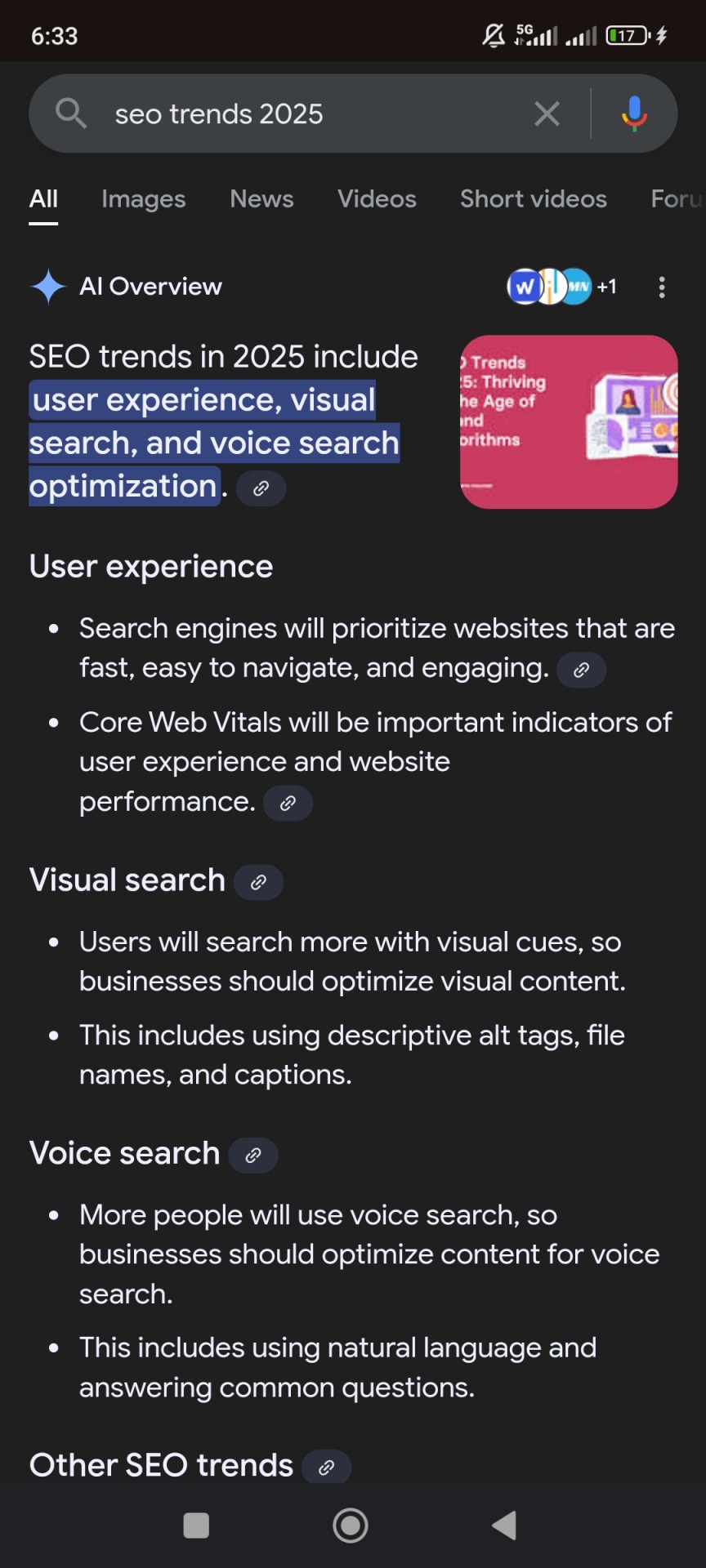The image size is (706, 1568).
Task: Open source link beside Visual search heading
Action: (258, 883)
